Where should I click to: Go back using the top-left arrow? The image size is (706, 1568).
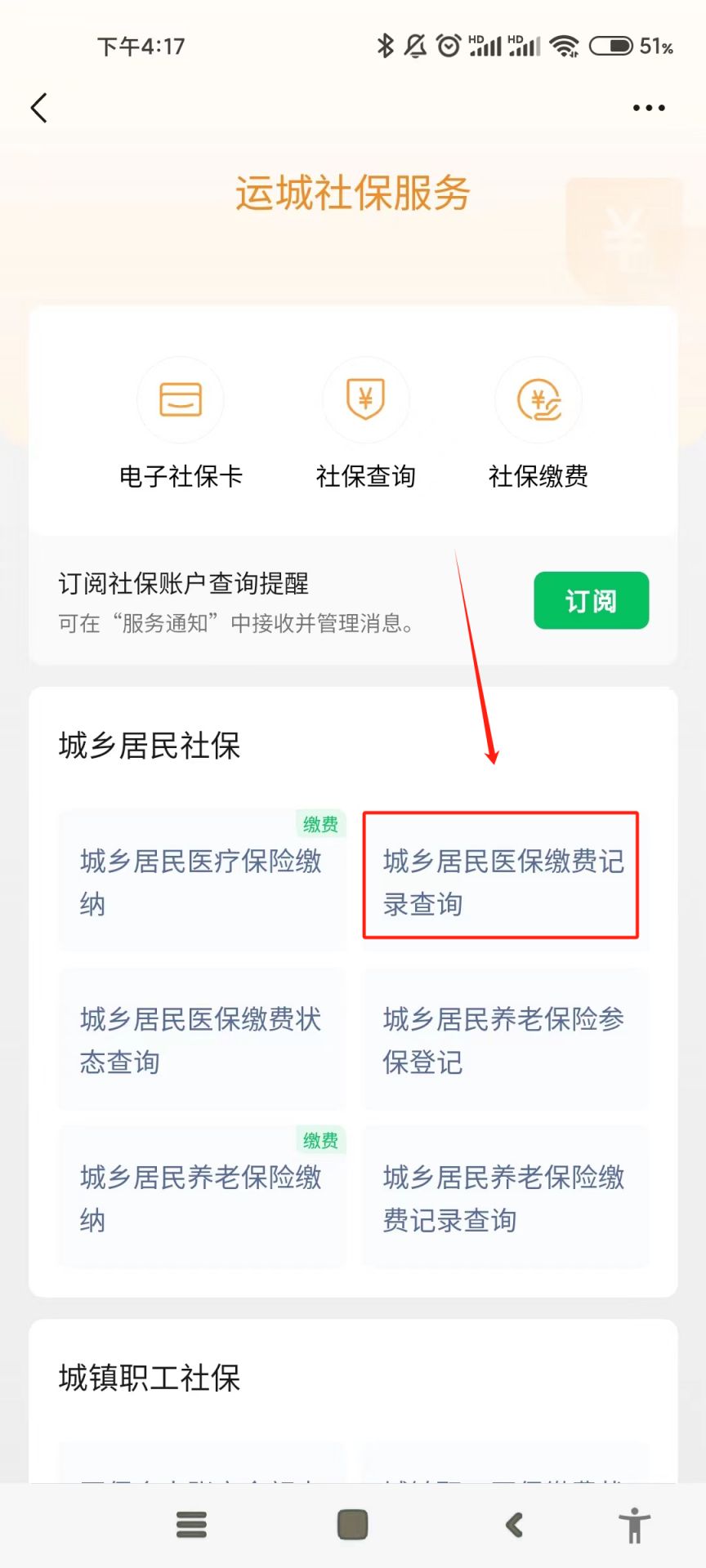(38, 108)
